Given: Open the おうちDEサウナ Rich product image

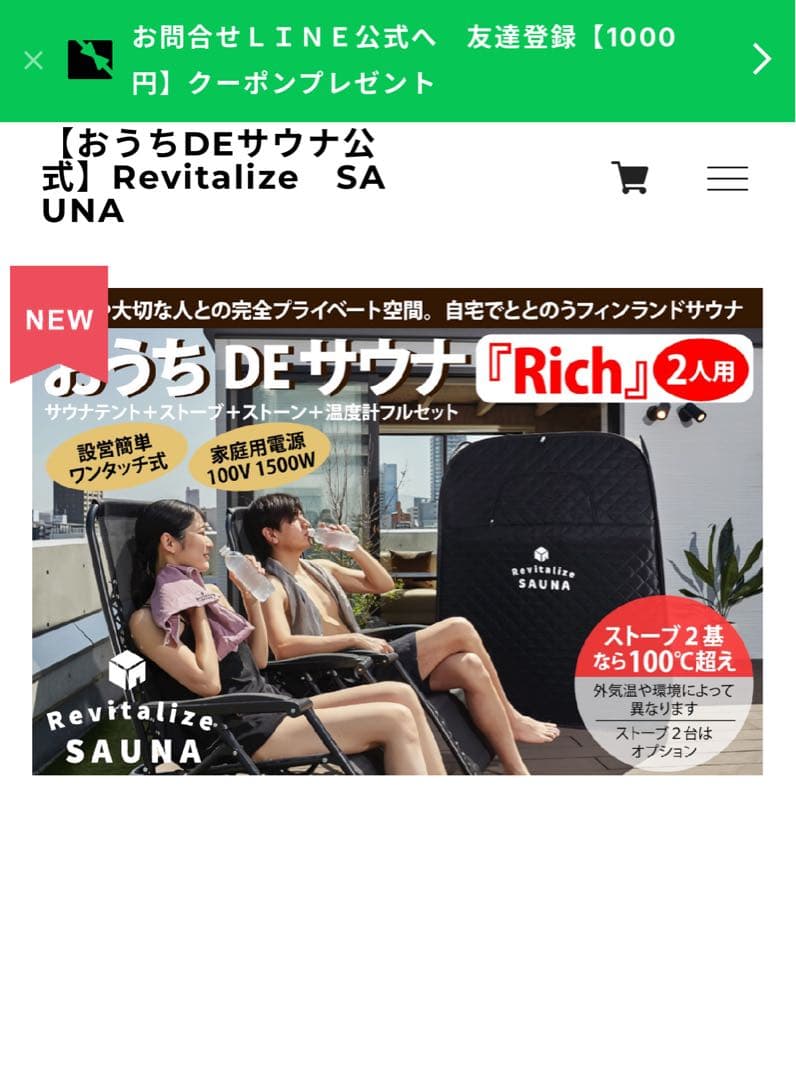Looking at the screenshot, I should pyautogui.click(x=397, y=530).
